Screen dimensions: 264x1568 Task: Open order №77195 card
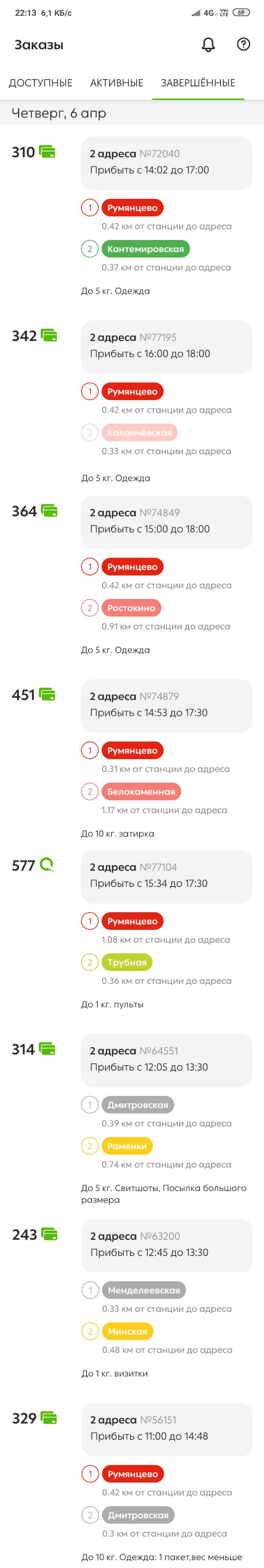click(x=166, y=346)
